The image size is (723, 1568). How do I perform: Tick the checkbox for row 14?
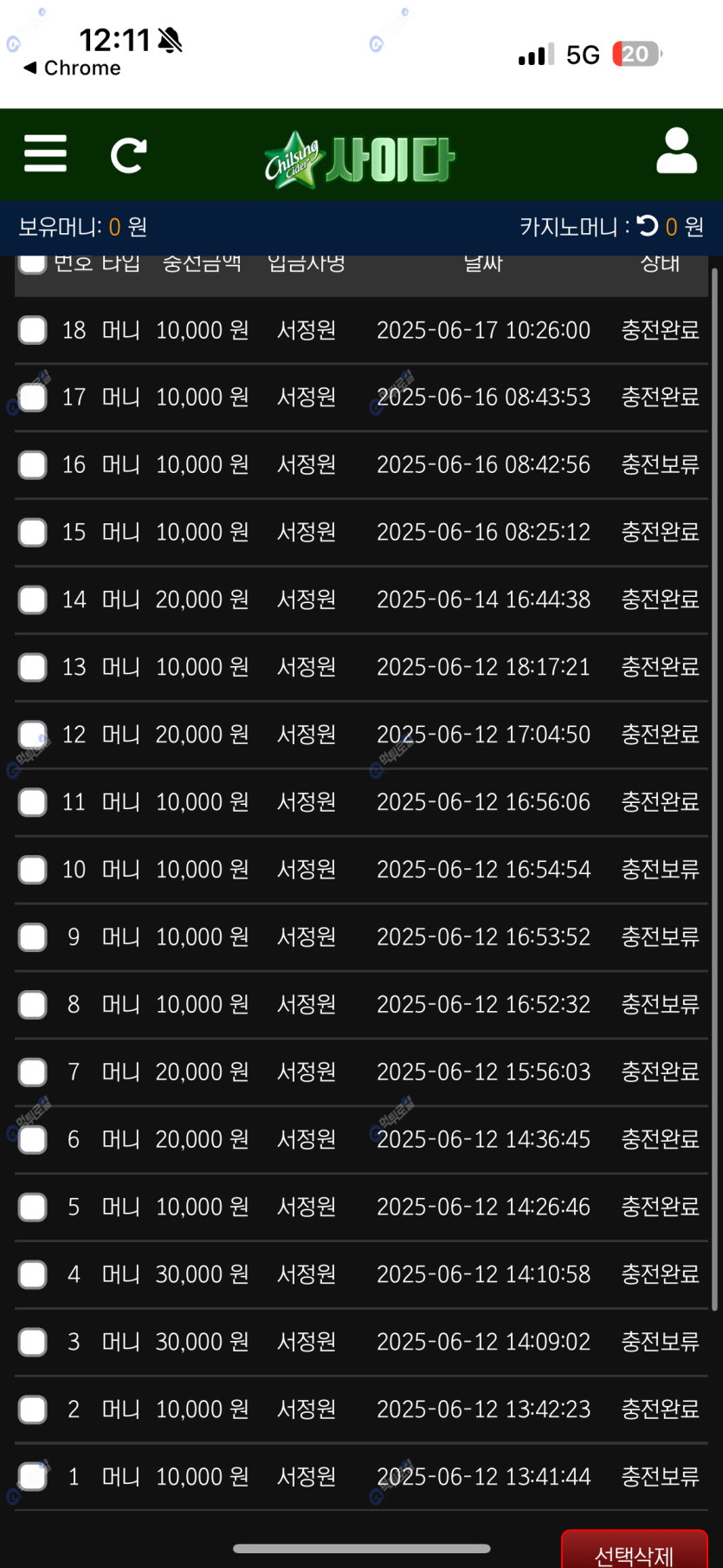pos(33,599)
